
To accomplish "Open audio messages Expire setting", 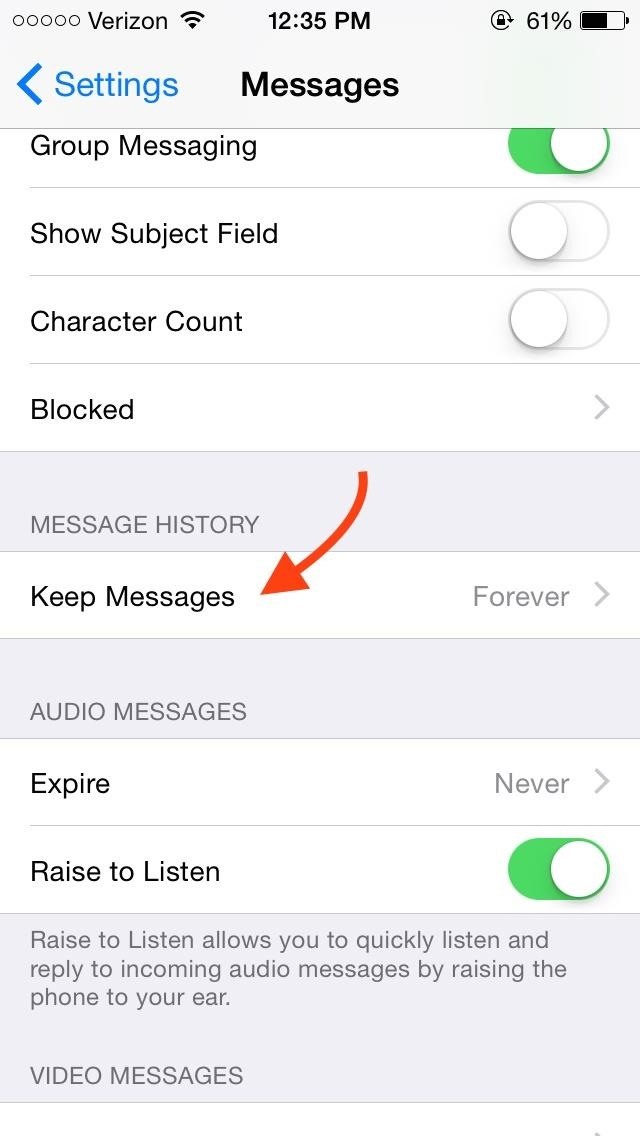I will (x=320, y=783).
